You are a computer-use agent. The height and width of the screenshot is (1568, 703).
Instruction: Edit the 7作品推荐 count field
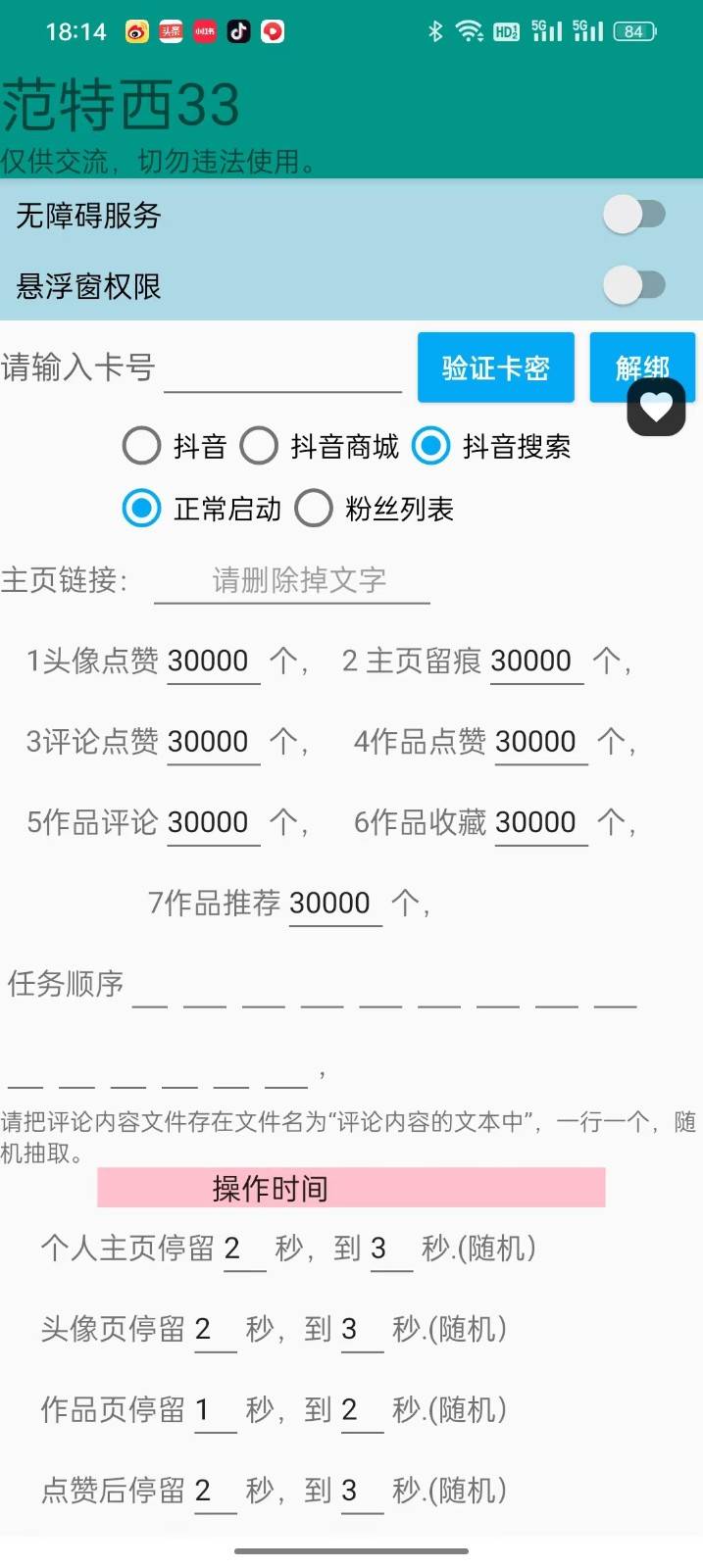coord(334,903)
